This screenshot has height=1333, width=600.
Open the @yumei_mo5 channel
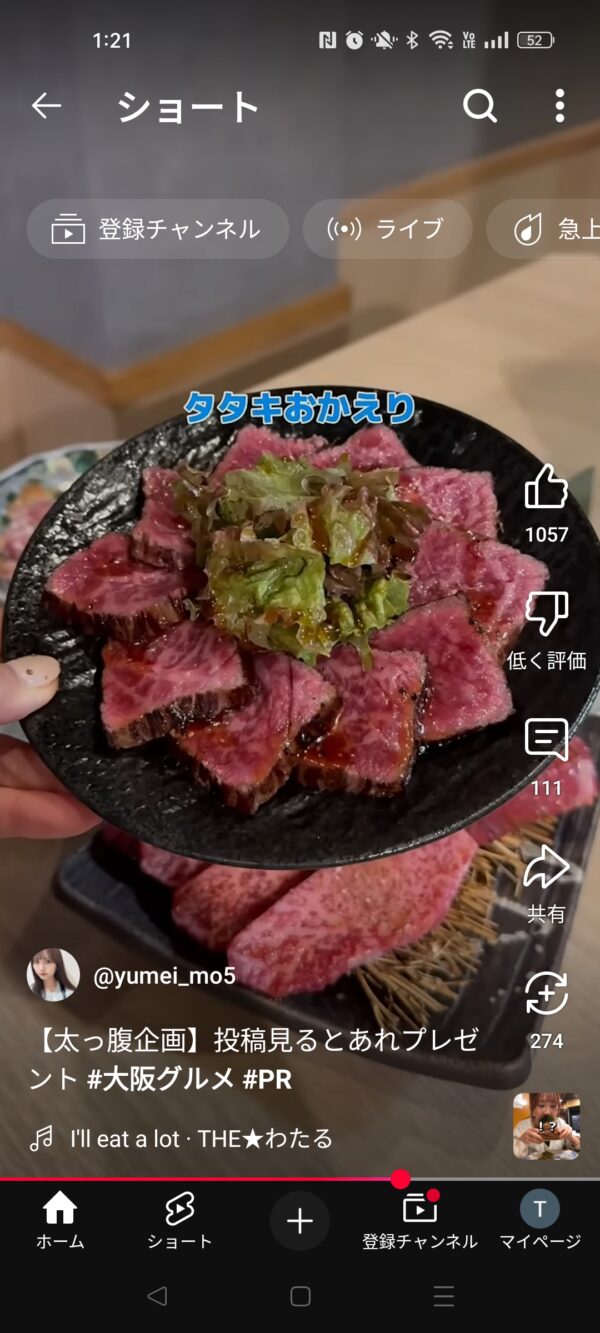tap(164, 976)
